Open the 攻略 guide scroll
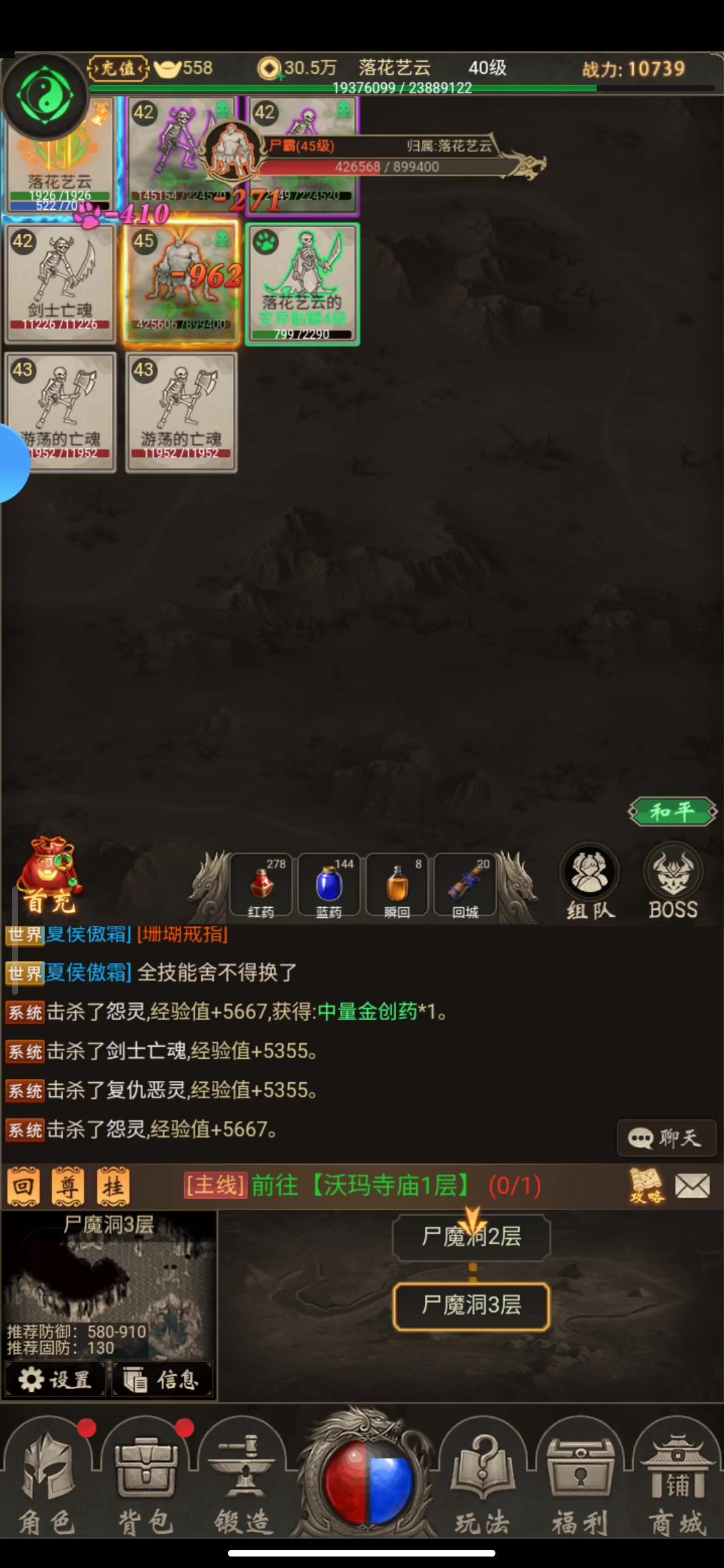The image size is (724, 1568). tap(646, 1186)
